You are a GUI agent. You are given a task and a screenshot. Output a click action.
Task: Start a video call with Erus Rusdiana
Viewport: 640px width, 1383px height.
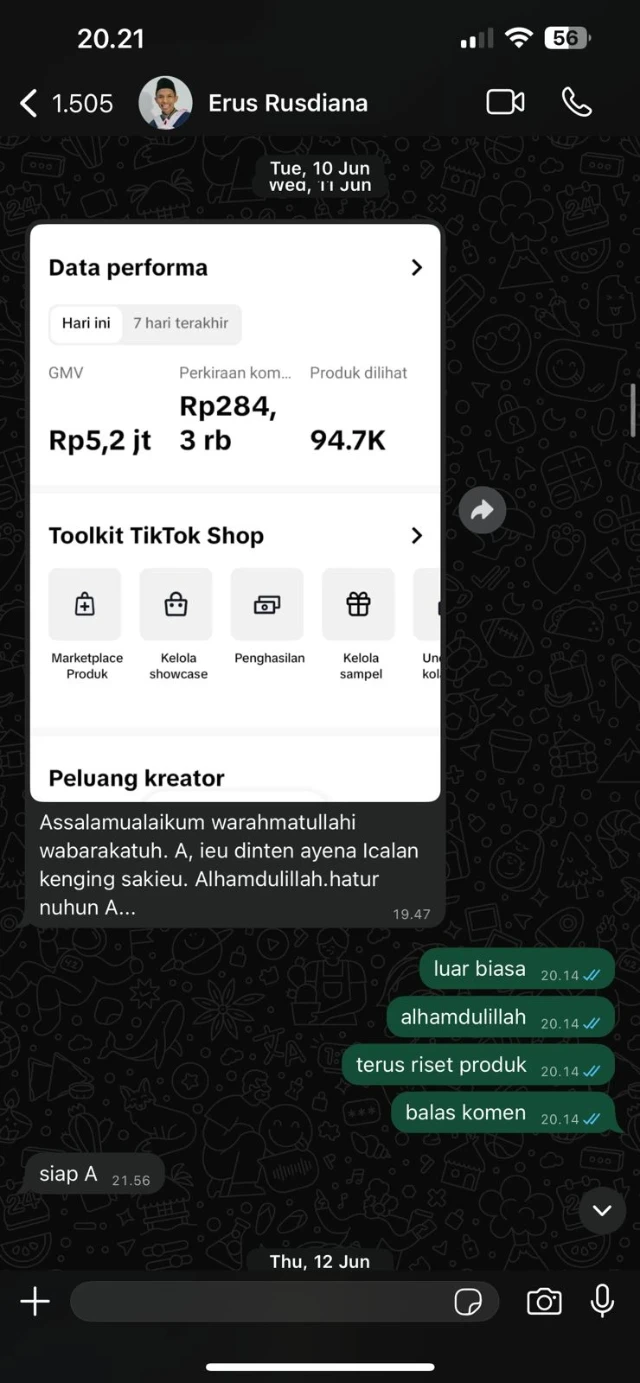(505, 102)
